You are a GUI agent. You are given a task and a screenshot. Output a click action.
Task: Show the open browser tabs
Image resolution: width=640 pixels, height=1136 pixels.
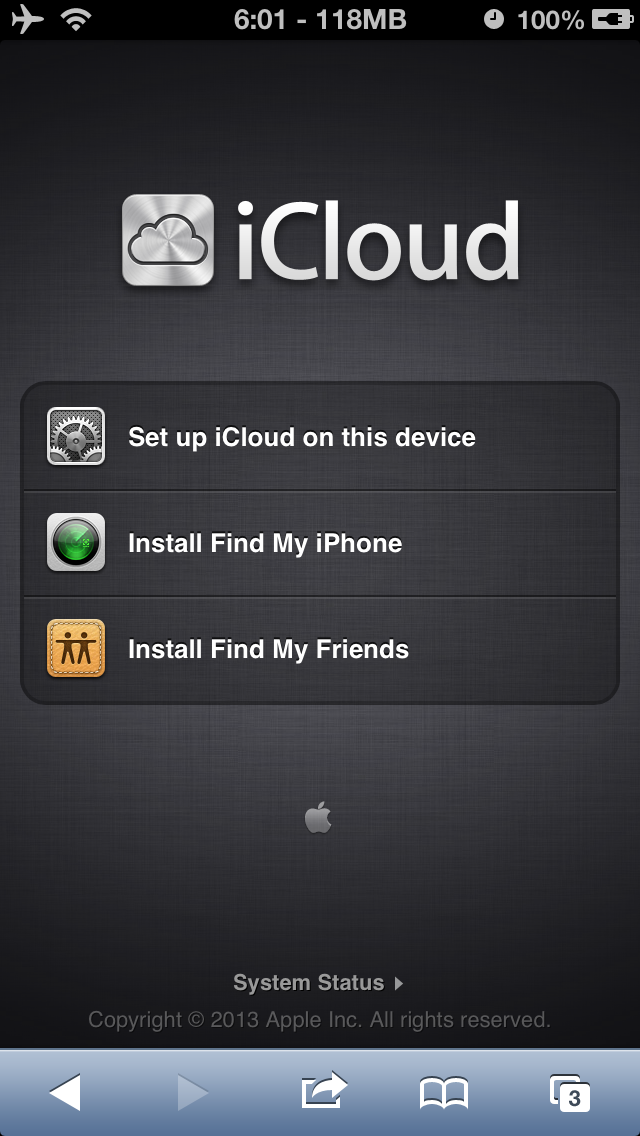pyautogui.click(x=570, y=1093)
